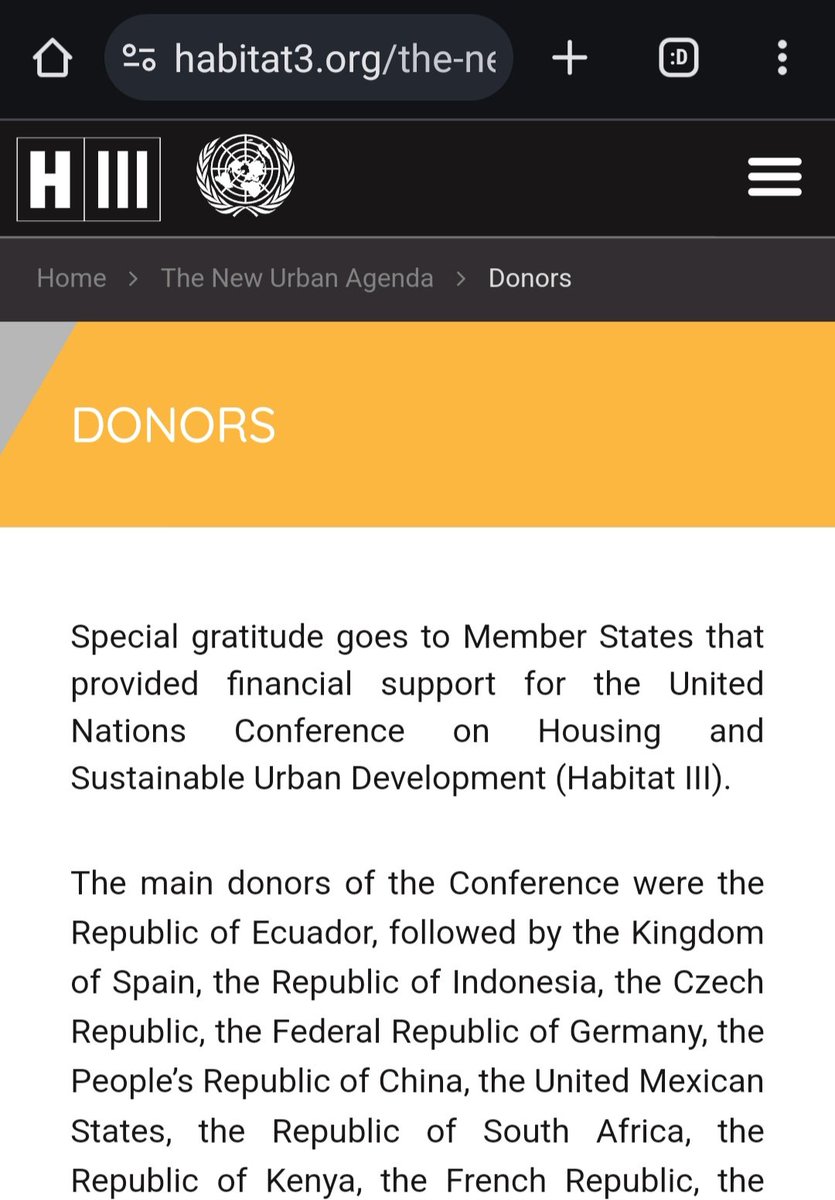Open the browser overflow menu
Viewport: 835px width, 1200px height.
pos(782,59)
